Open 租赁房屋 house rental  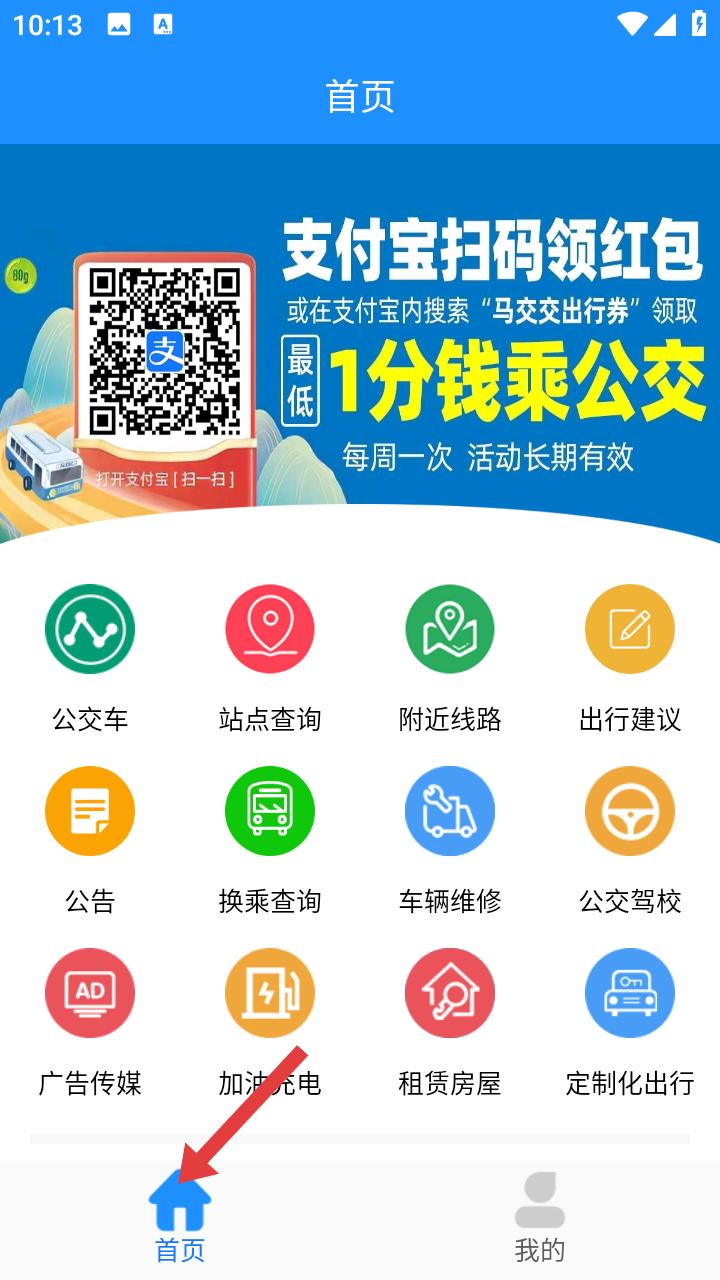(x=450, y=1022)
